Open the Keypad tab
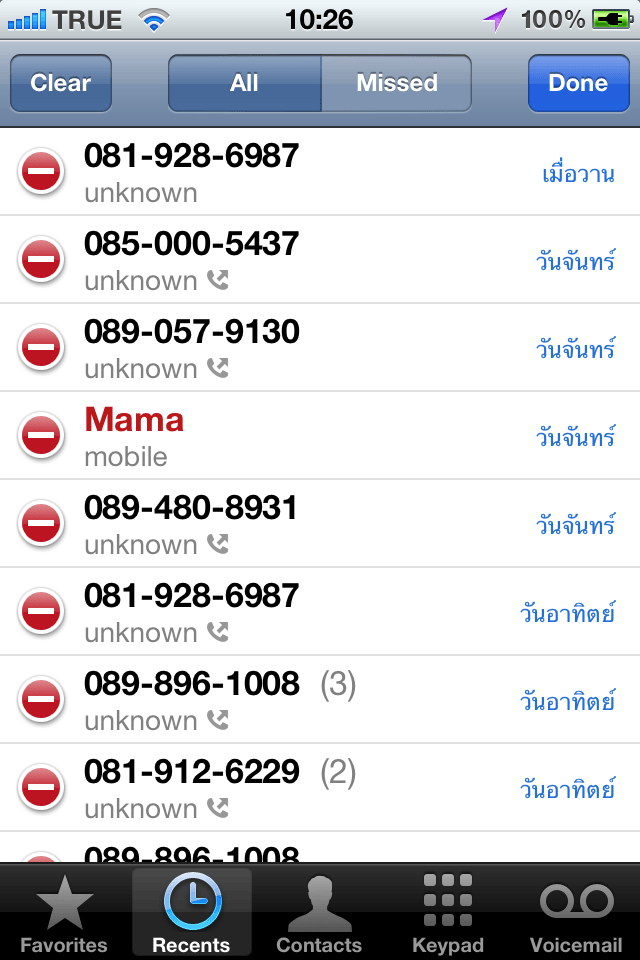640x960 pixels. pyautogui.click(x=448, y=913)
